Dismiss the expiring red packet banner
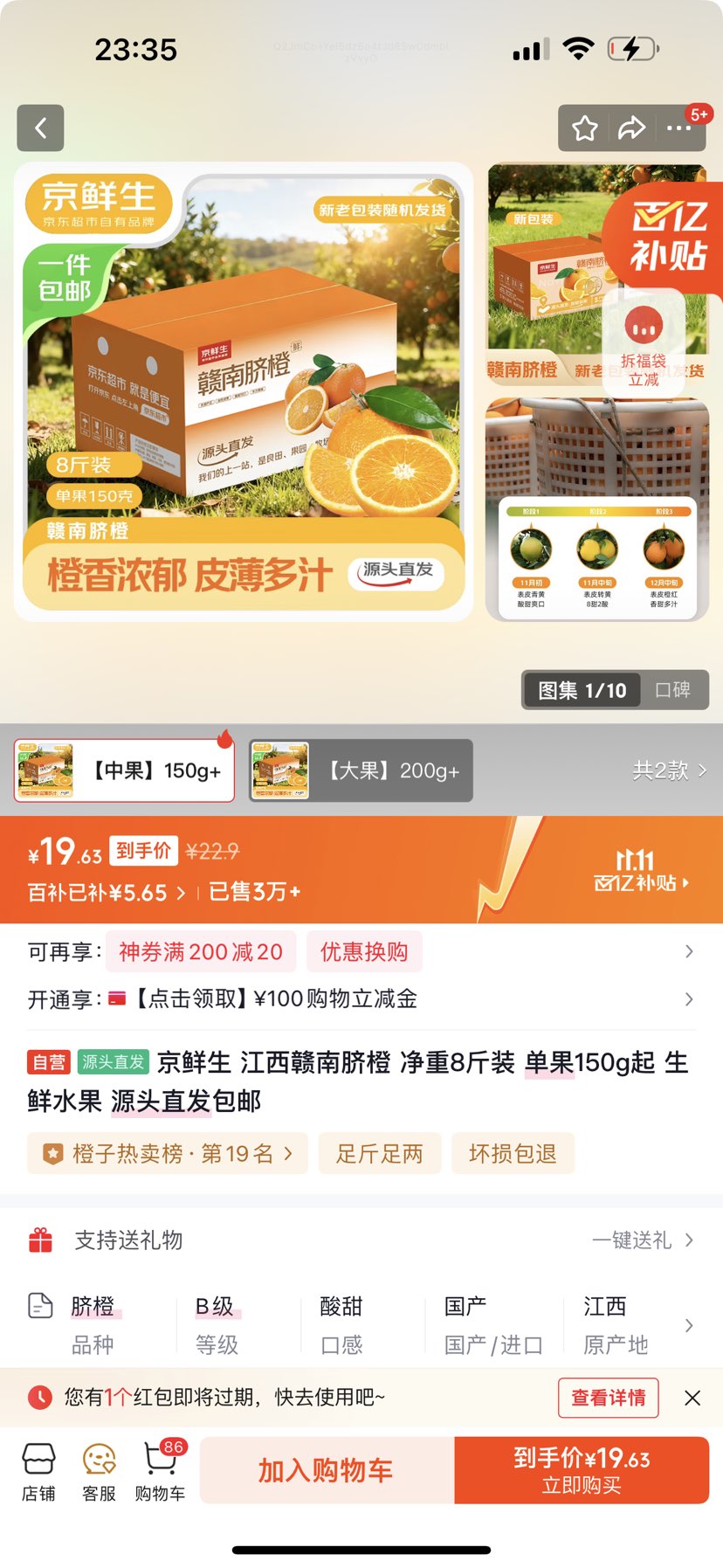This screenshot has width=723, height=1568. [692, 1399]
